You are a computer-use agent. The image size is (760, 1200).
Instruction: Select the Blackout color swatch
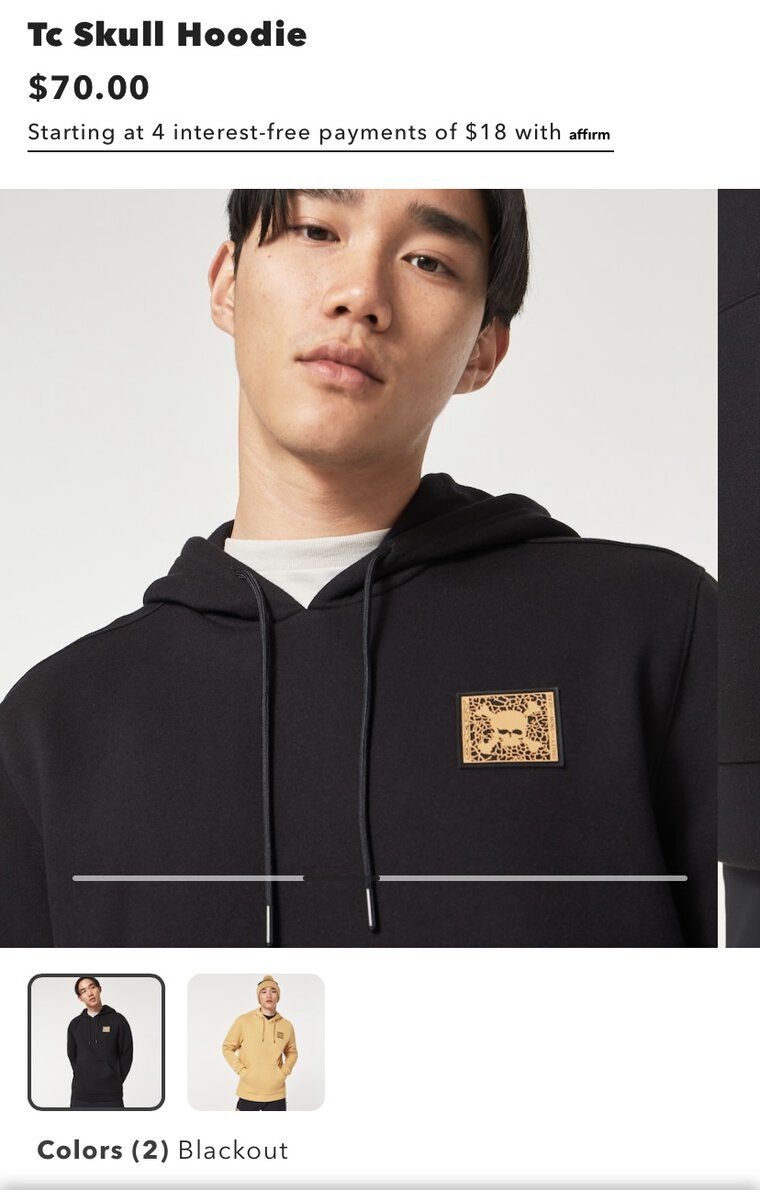[96, 1042]
